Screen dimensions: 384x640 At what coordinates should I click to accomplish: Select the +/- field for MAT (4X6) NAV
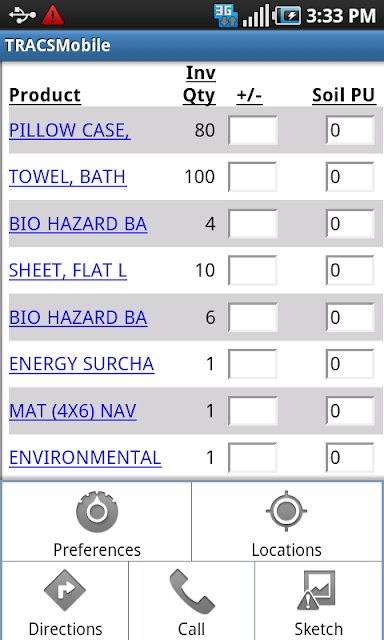[x=253, y=411]
